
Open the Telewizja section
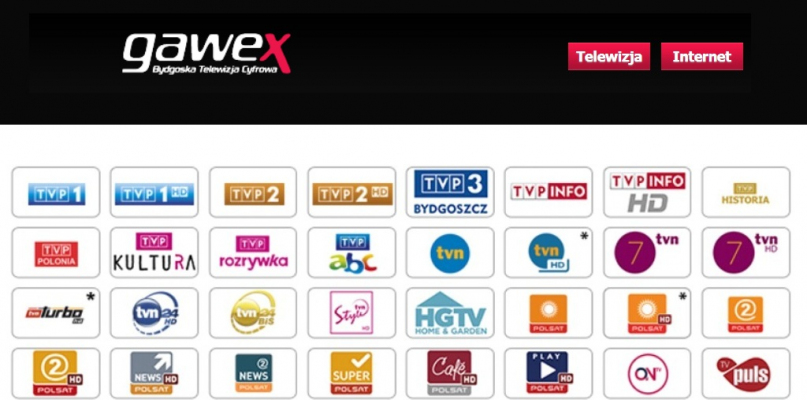[609, 57]
